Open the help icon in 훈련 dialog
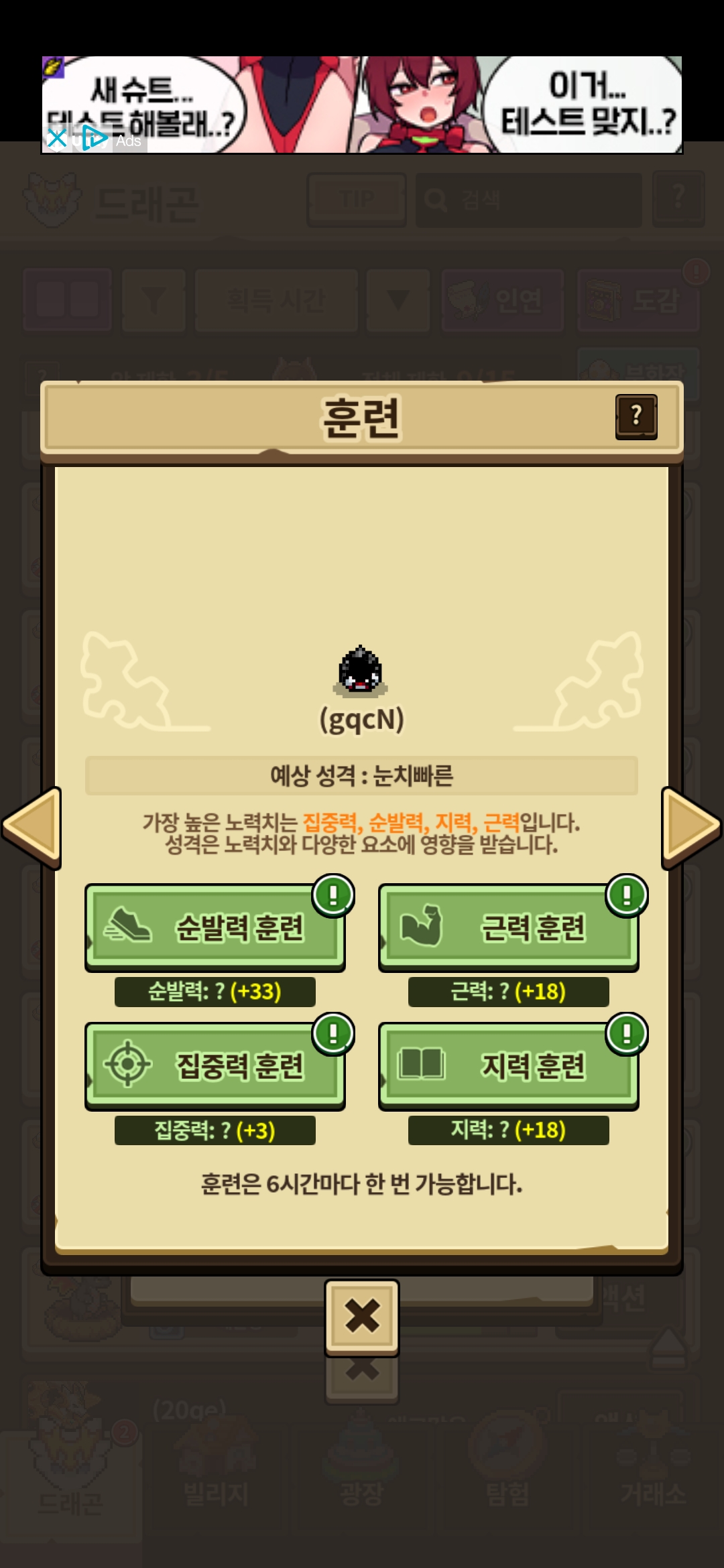Viewport: 724px width, 1568px height. (636, 417)
